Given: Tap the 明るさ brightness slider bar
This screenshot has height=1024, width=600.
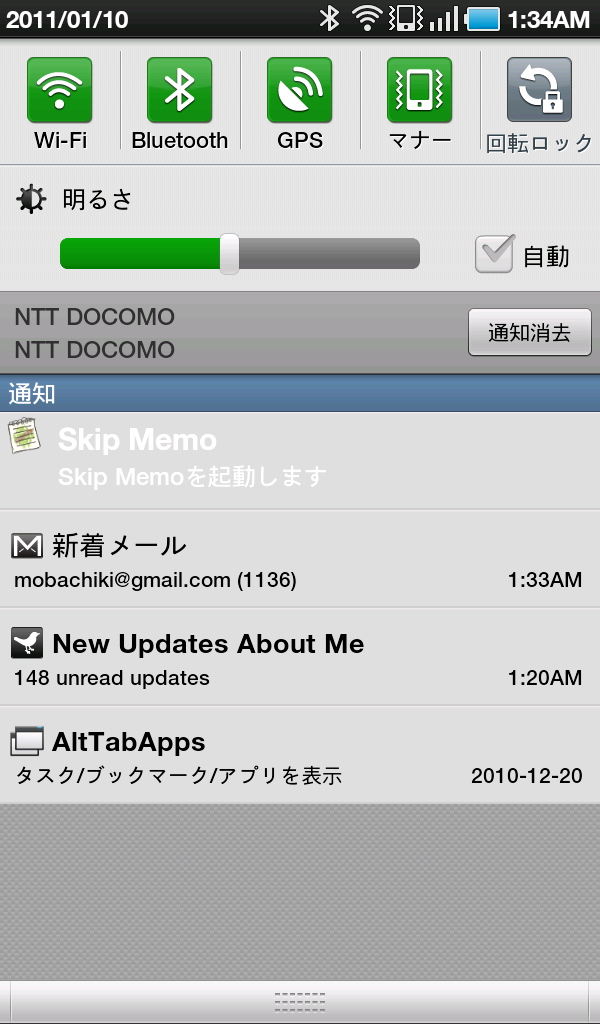Looking at the screenshot, I should 240,254.
